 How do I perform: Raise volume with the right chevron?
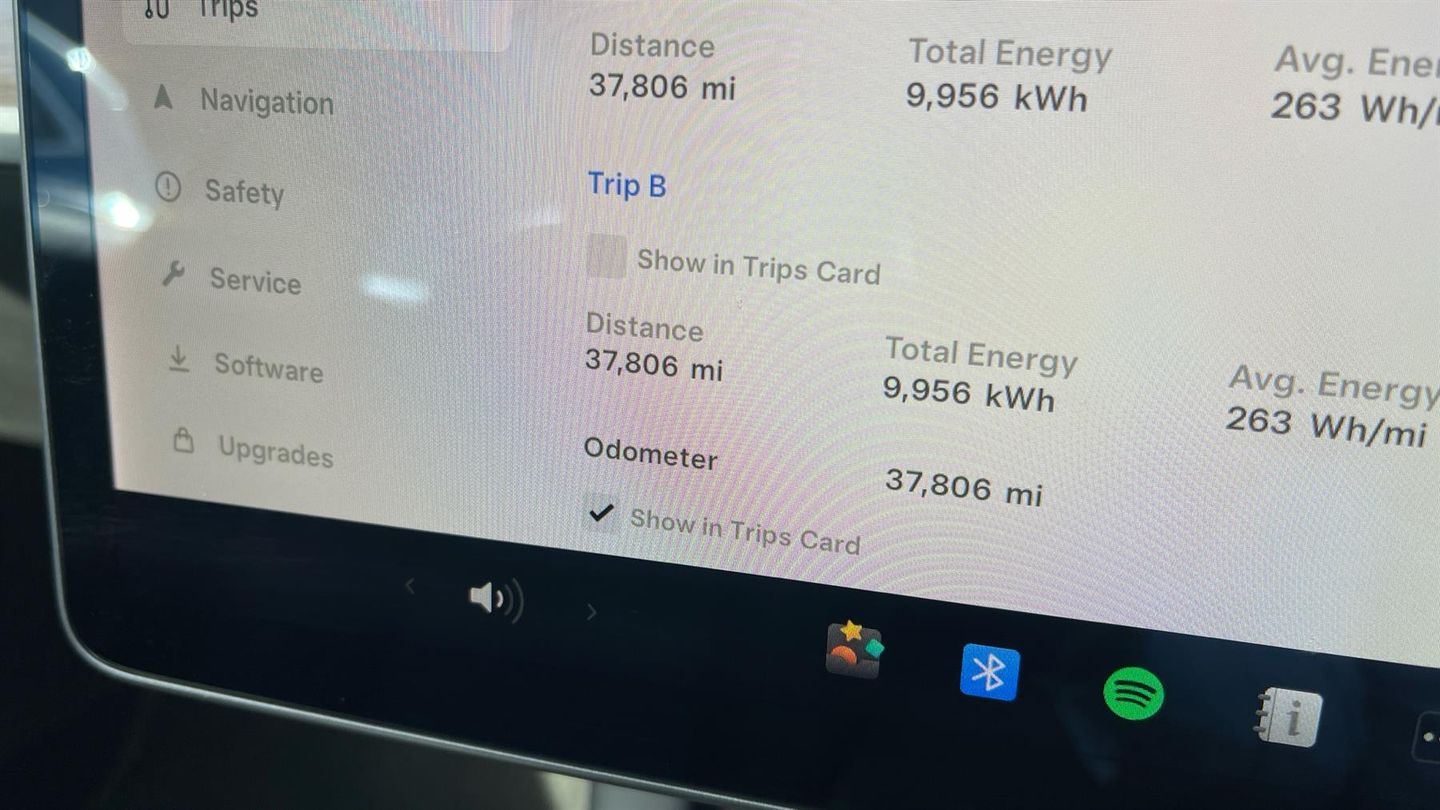[591, 611]
